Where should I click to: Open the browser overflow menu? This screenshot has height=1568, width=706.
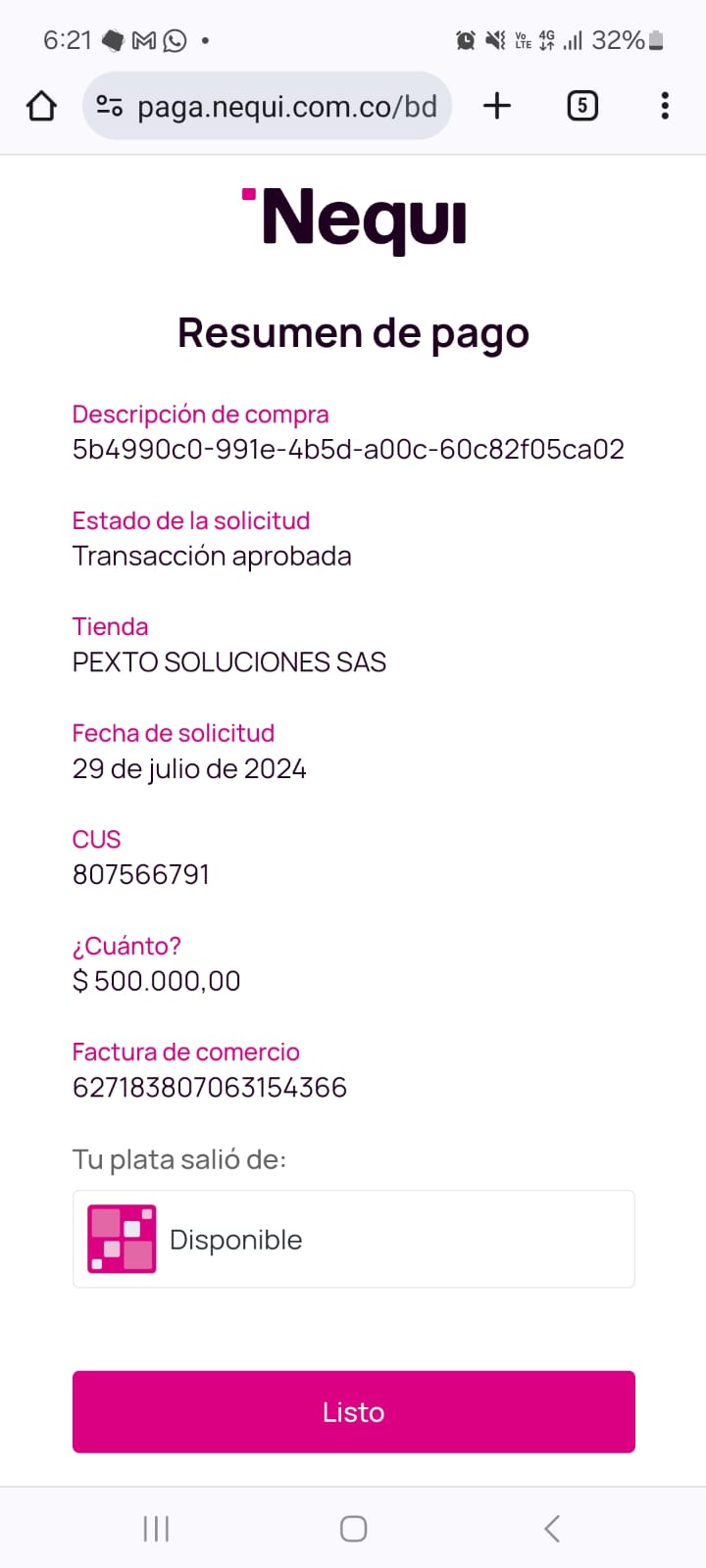pyautogui.click(x=665, y=106)
